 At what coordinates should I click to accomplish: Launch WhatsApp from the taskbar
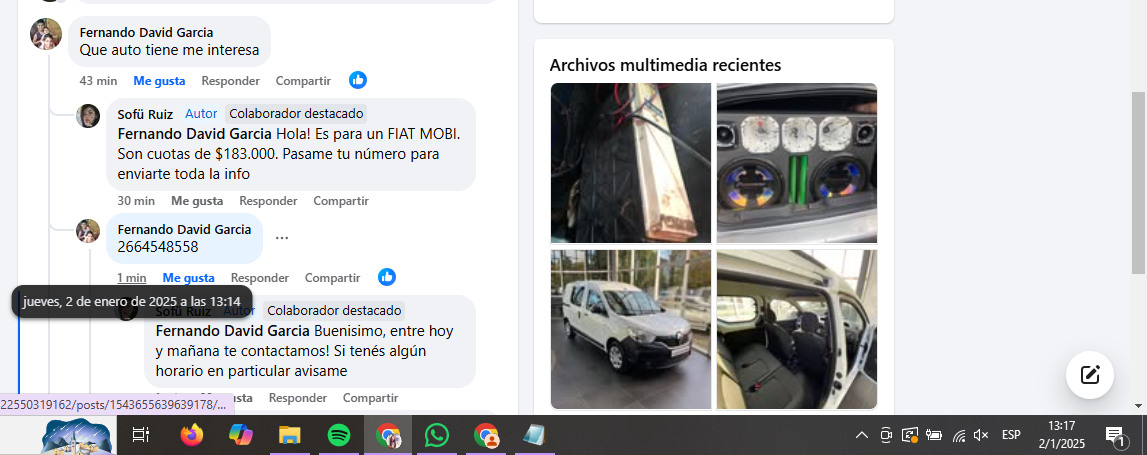(x=437, y=435)
